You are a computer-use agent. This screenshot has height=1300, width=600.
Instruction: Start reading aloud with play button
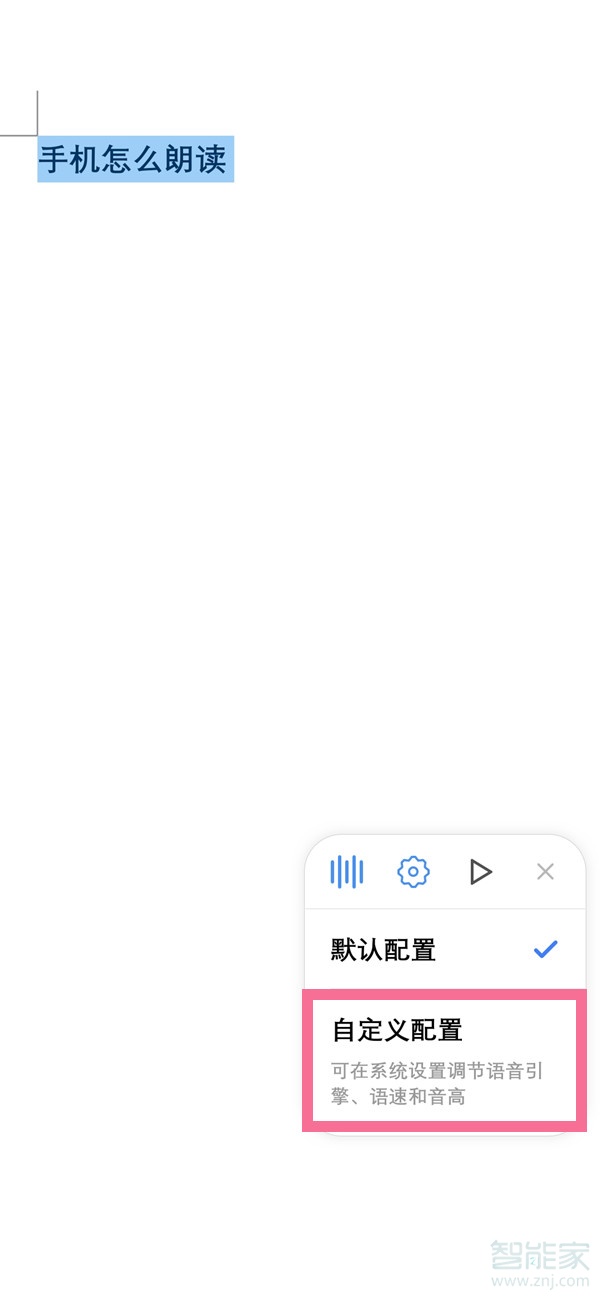click(480, 872)
